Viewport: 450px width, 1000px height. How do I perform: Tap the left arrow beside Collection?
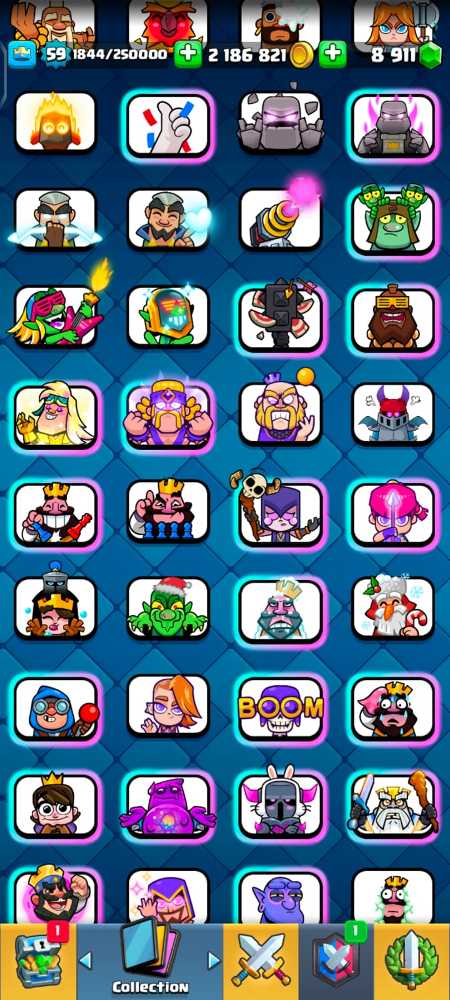85,960
